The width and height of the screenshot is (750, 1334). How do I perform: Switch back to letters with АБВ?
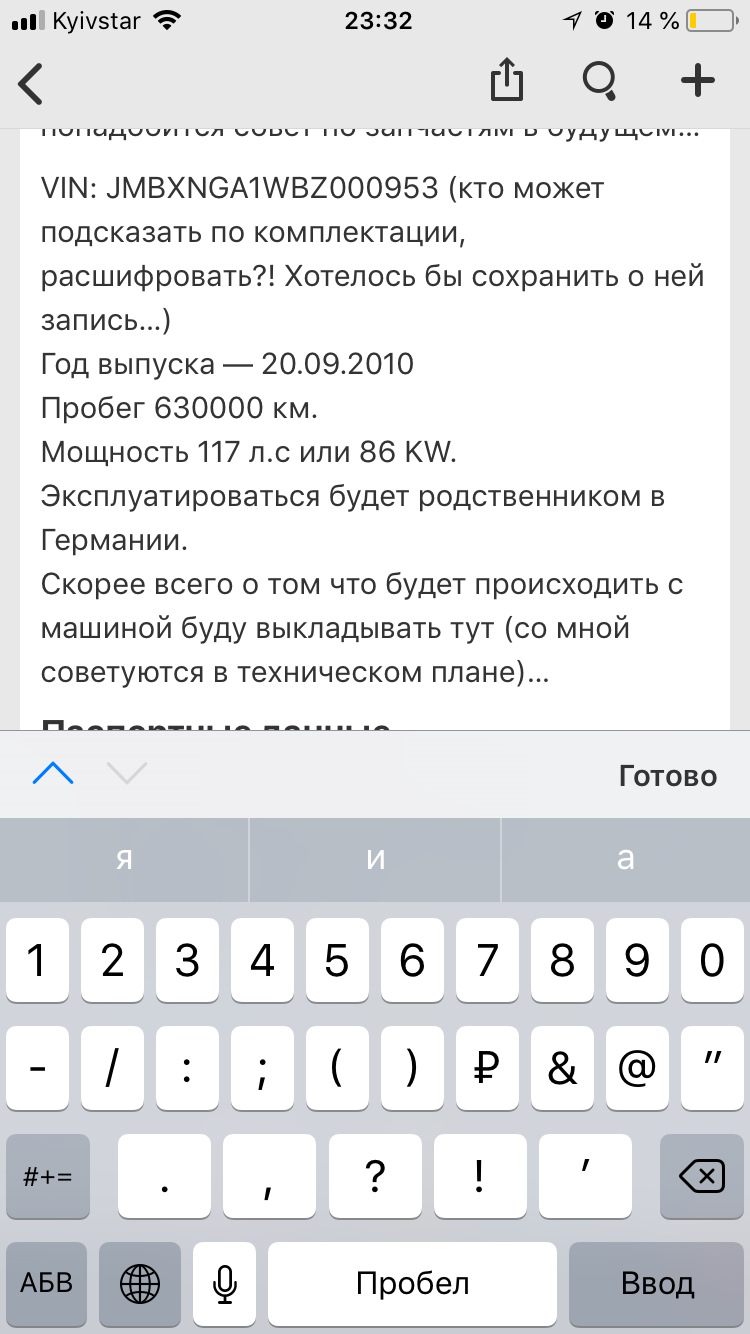click(48, 1283)
